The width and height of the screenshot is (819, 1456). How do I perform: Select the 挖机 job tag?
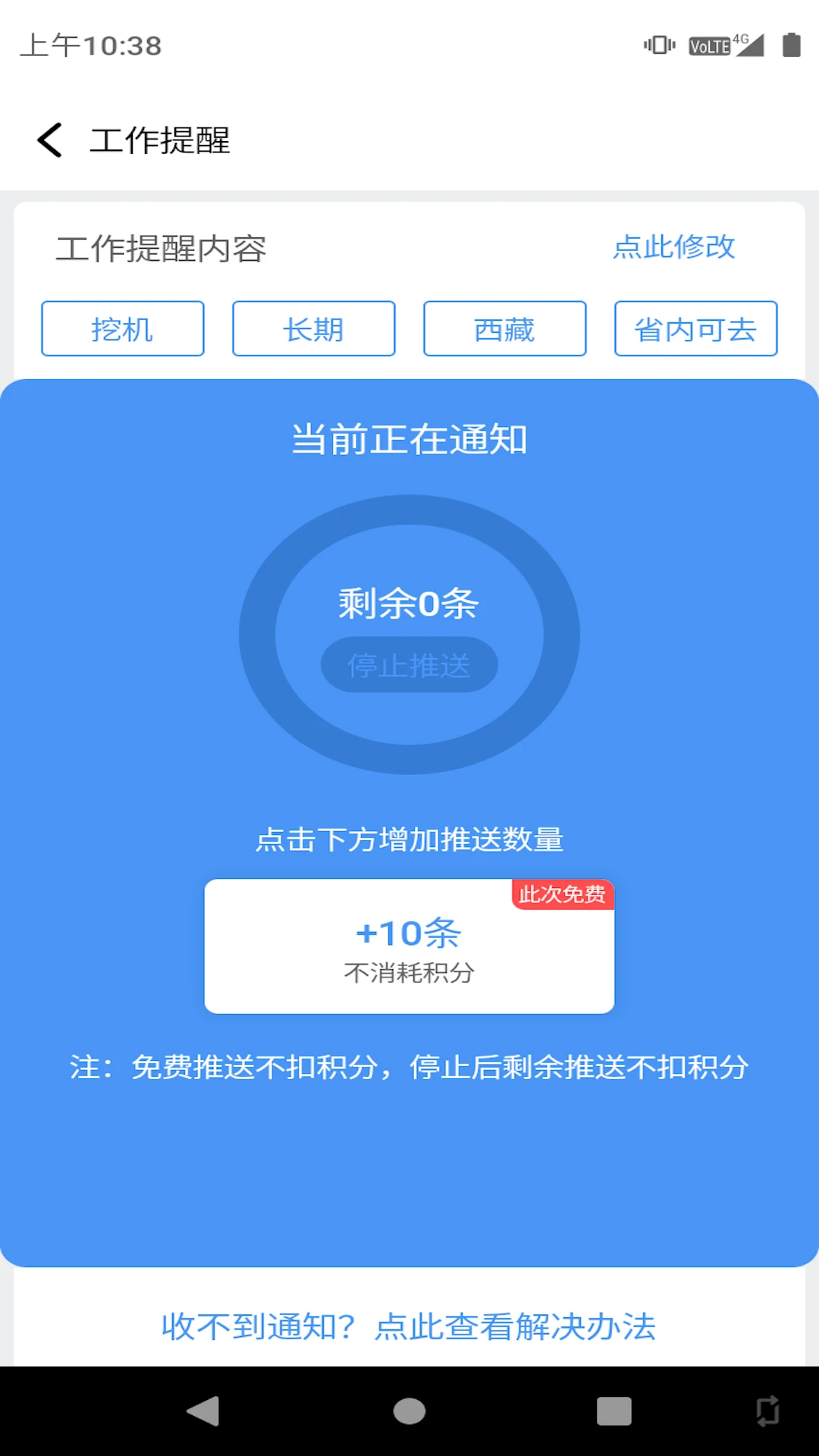coord(122,328)
